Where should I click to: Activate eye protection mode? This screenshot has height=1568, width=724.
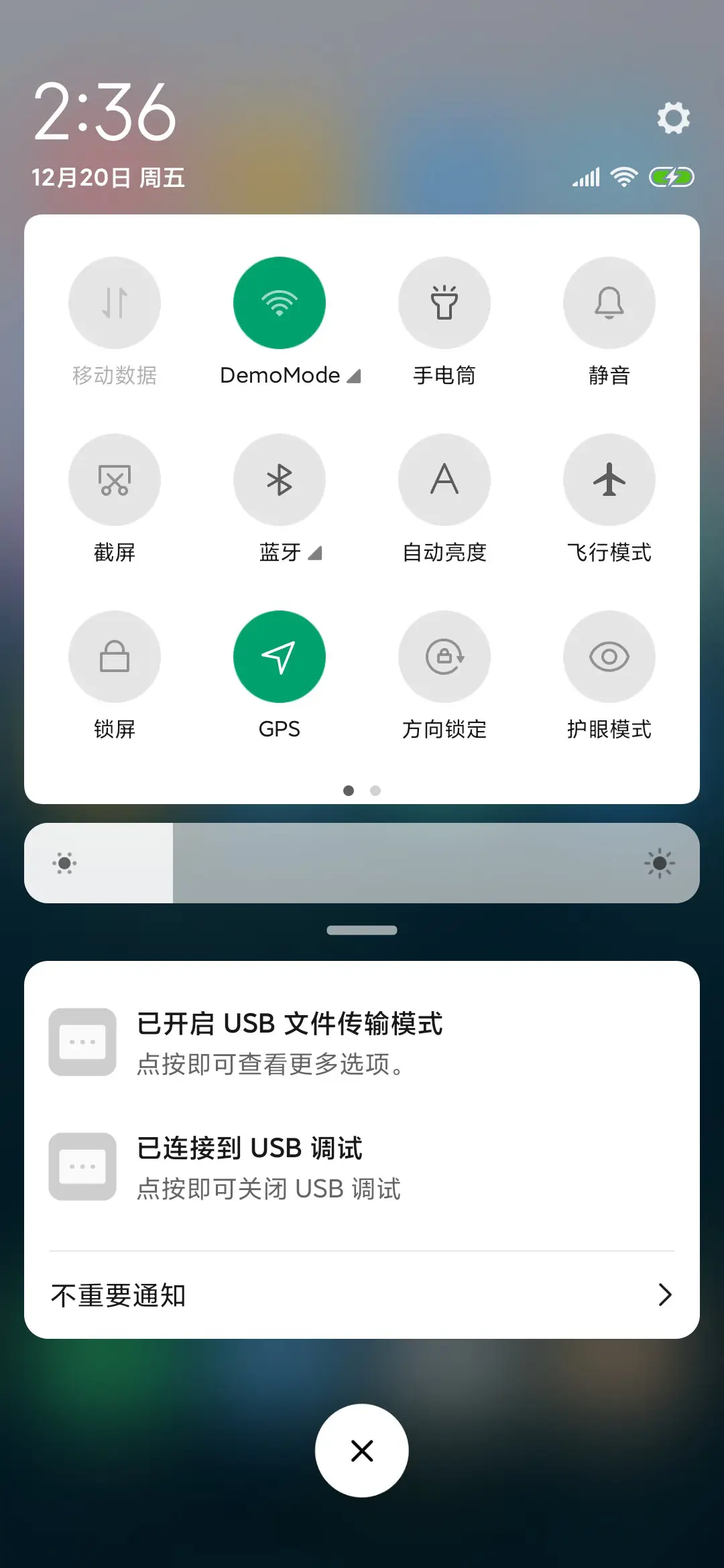609,657
